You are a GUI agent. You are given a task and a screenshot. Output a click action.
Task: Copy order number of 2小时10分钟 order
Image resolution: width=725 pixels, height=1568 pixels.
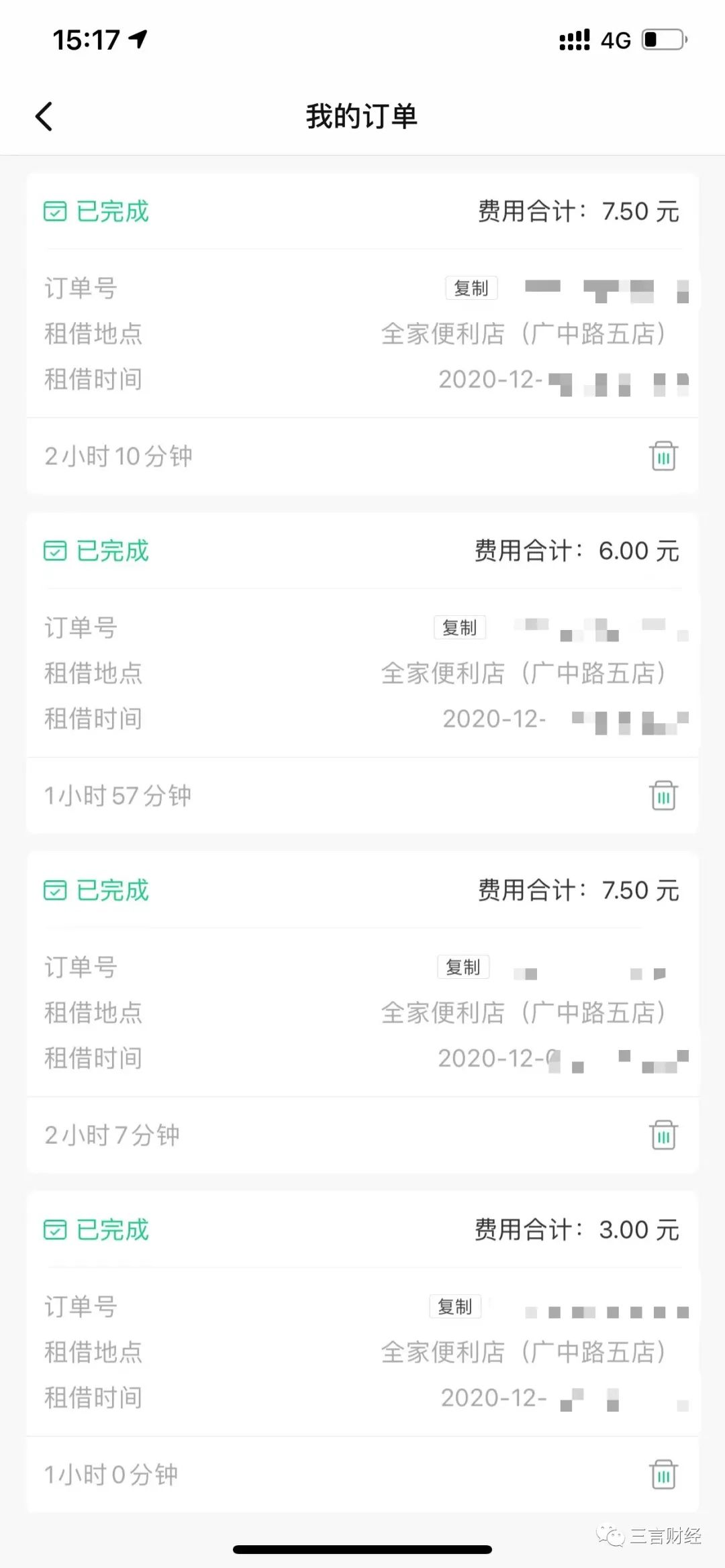pyautogui.click(x=471, y=289)
